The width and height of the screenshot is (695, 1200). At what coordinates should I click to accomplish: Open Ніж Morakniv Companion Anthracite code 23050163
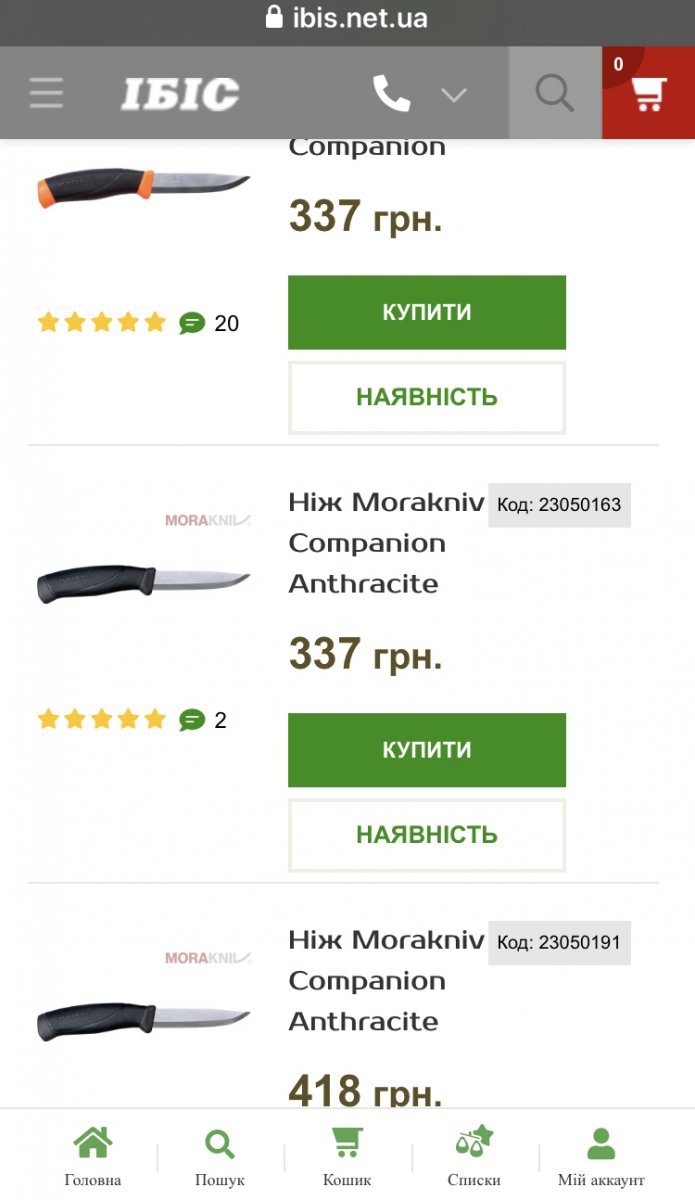tap(385, 543)
